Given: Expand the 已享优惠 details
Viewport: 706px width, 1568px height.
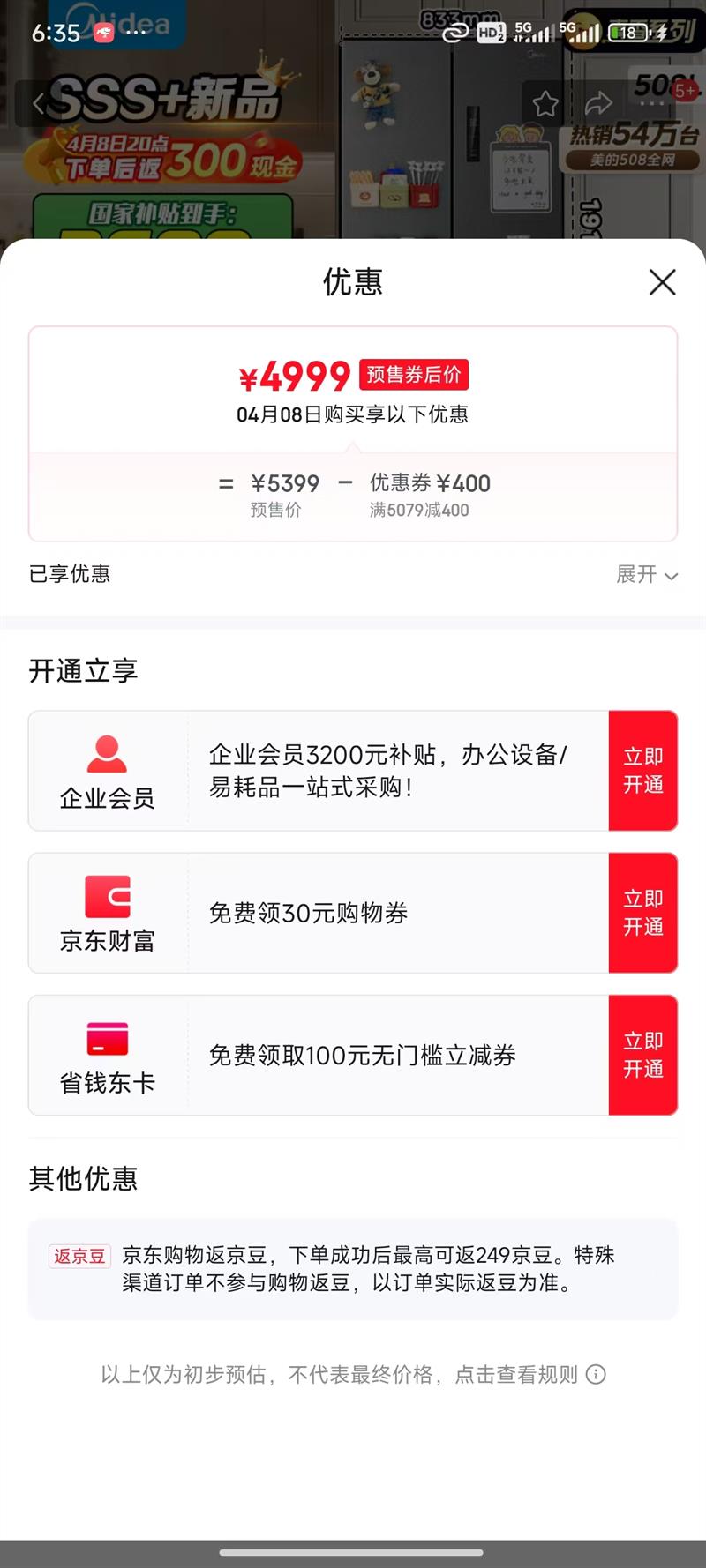Looking at the screenshot, I should coord(646,575).
